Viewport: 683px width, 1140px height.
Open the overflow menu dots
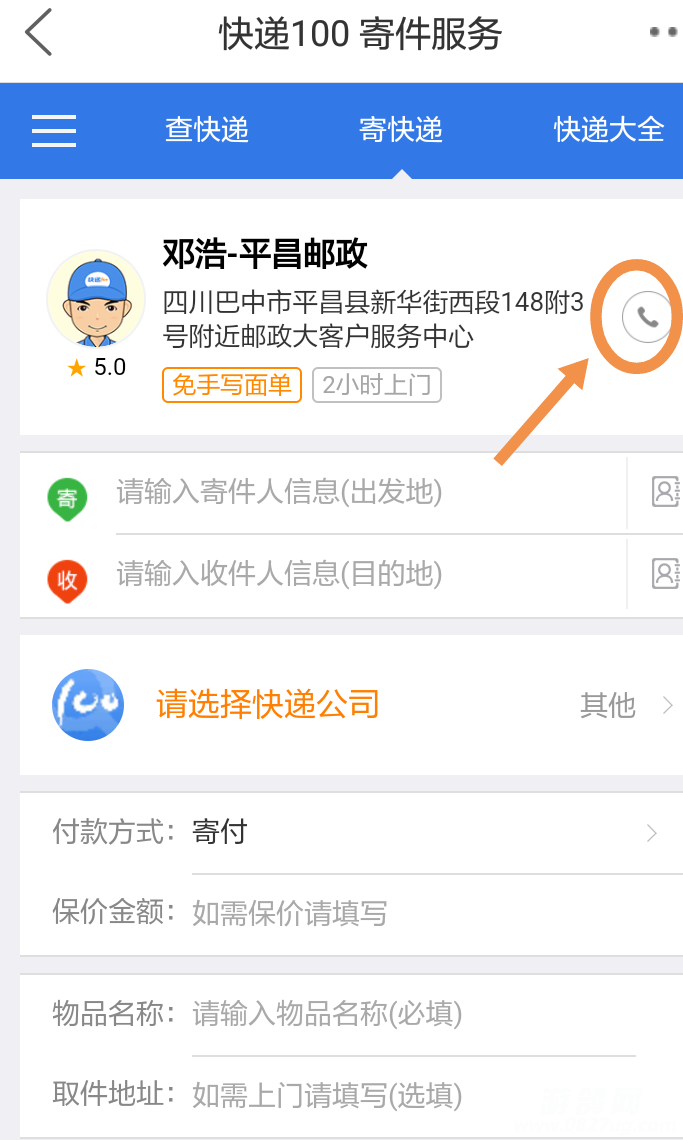[x=662, y=33]
